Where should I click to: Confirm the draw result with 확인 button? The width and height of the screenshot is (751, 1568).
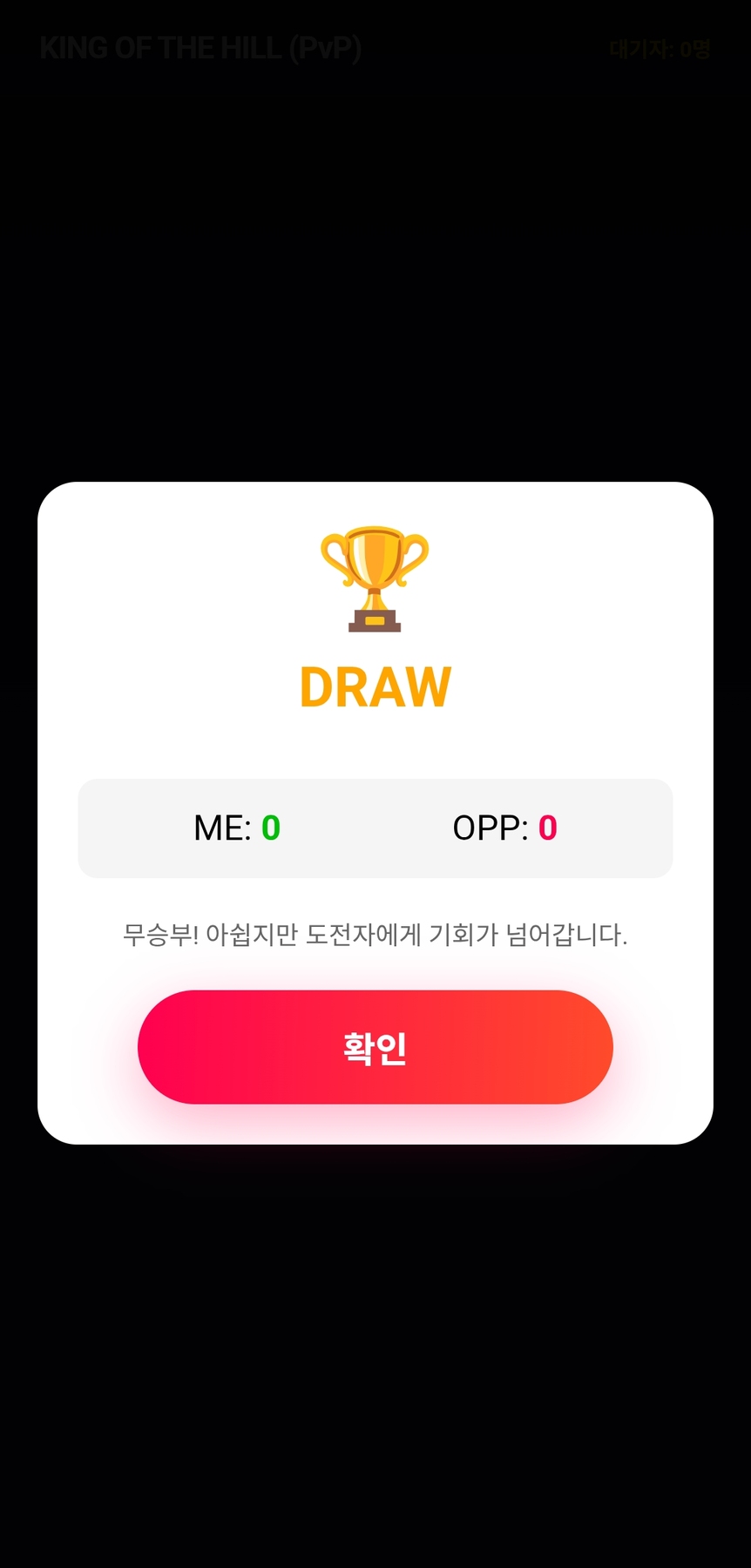[x=375, y=1047]
